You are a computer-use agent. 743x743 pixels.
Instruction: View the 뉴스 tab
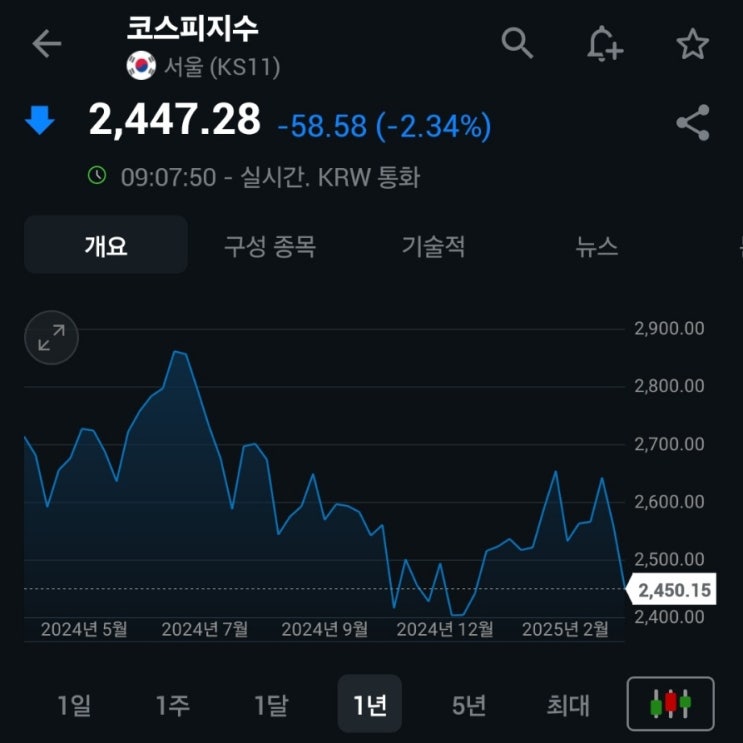[597, 246]
